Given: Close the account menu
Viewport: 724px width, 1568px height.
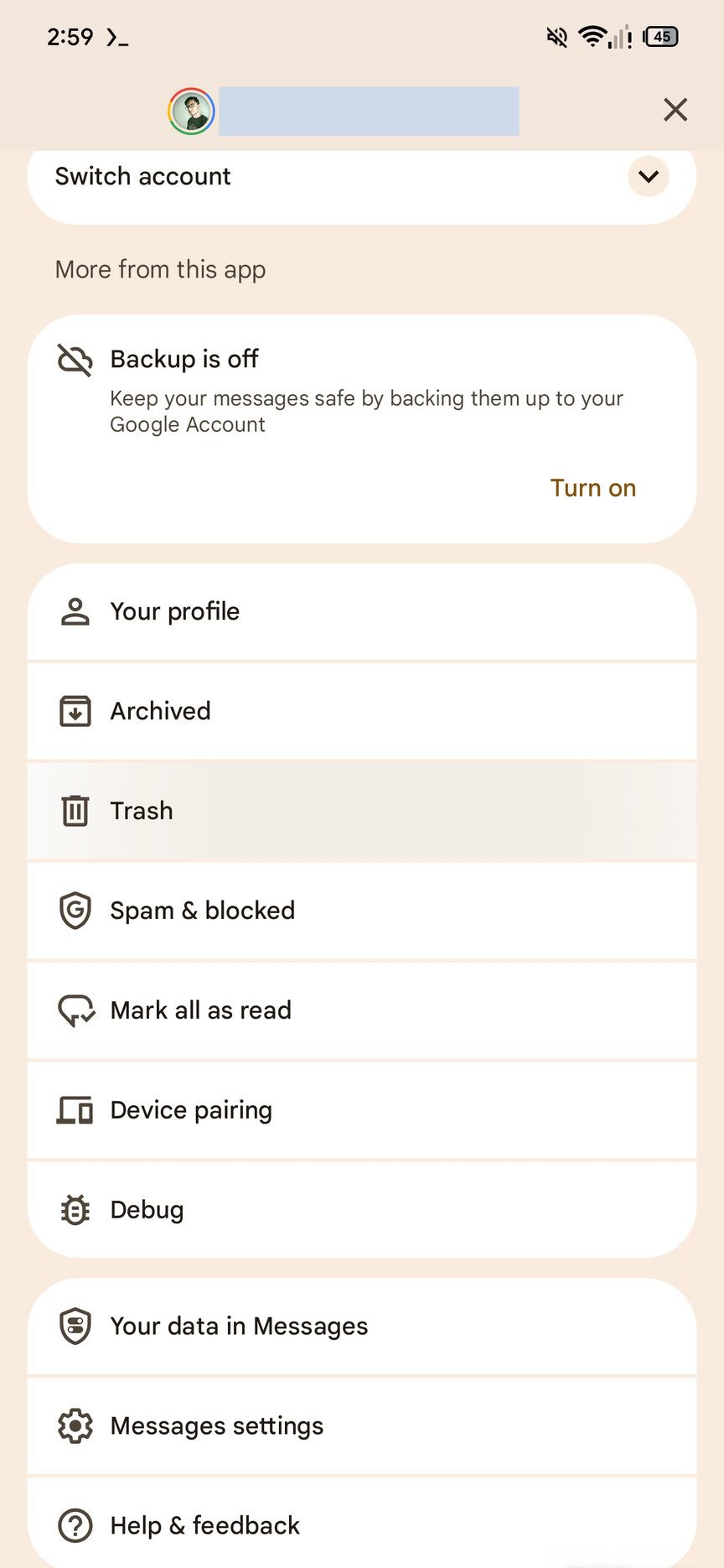Looking at the screenshot, I should coord(675,110).
